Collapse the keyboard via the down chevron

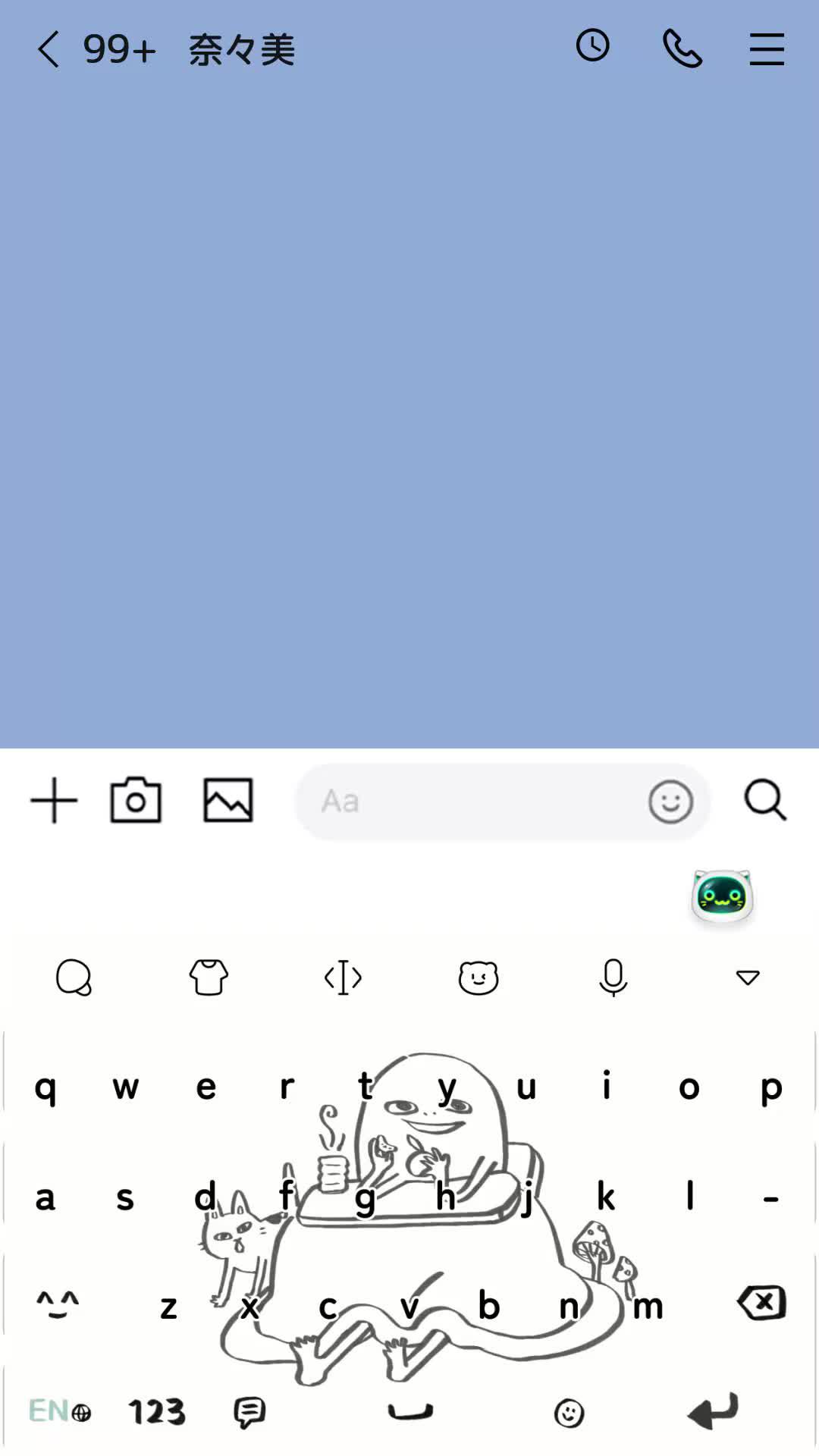747,977
